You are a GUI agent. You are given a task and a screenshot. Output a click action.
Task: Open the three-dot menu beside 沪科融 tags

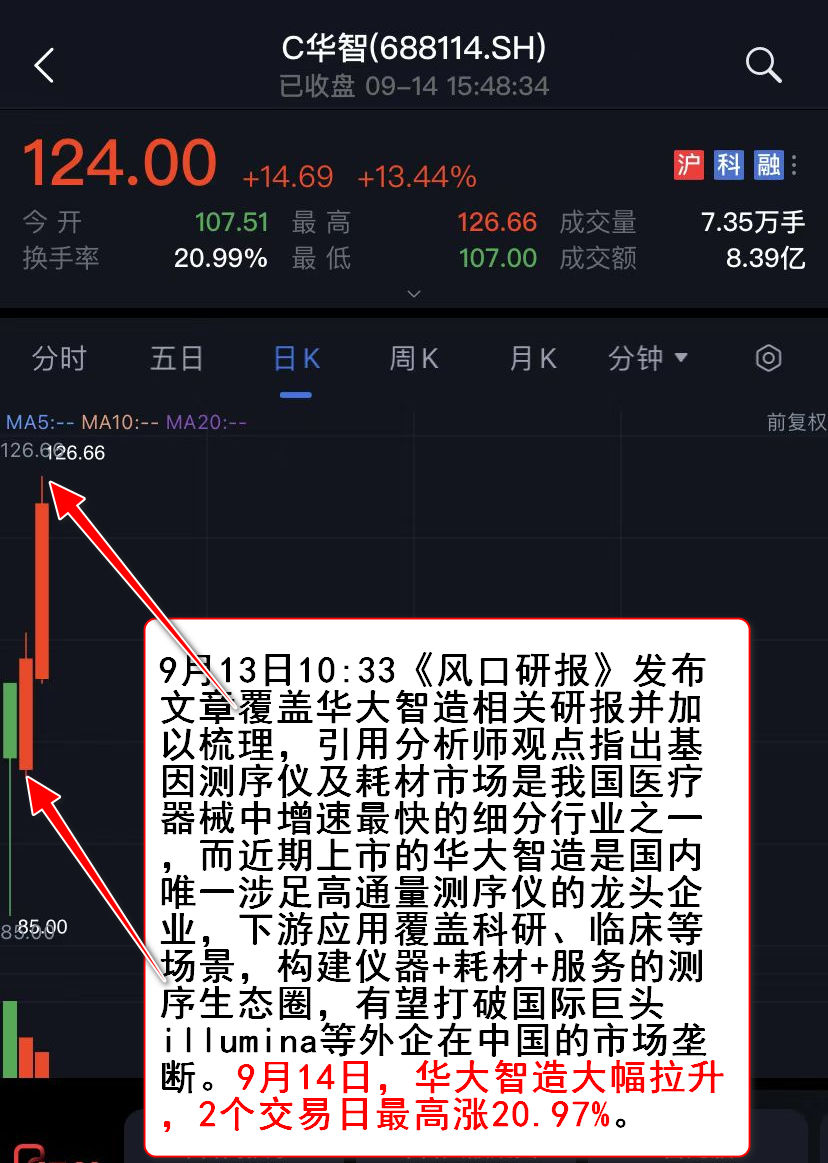click(x=795, y=165)
